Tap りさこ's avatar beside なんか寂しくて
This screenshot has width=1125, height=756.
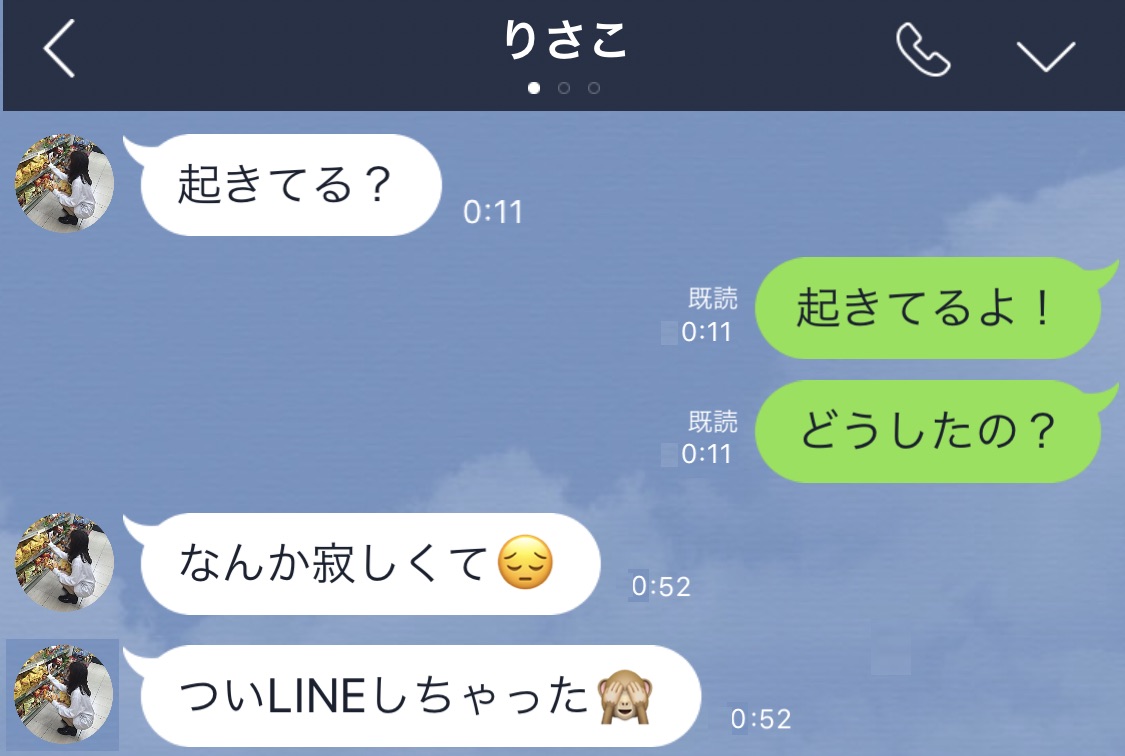pyautogui.click(x=64, y=563)
